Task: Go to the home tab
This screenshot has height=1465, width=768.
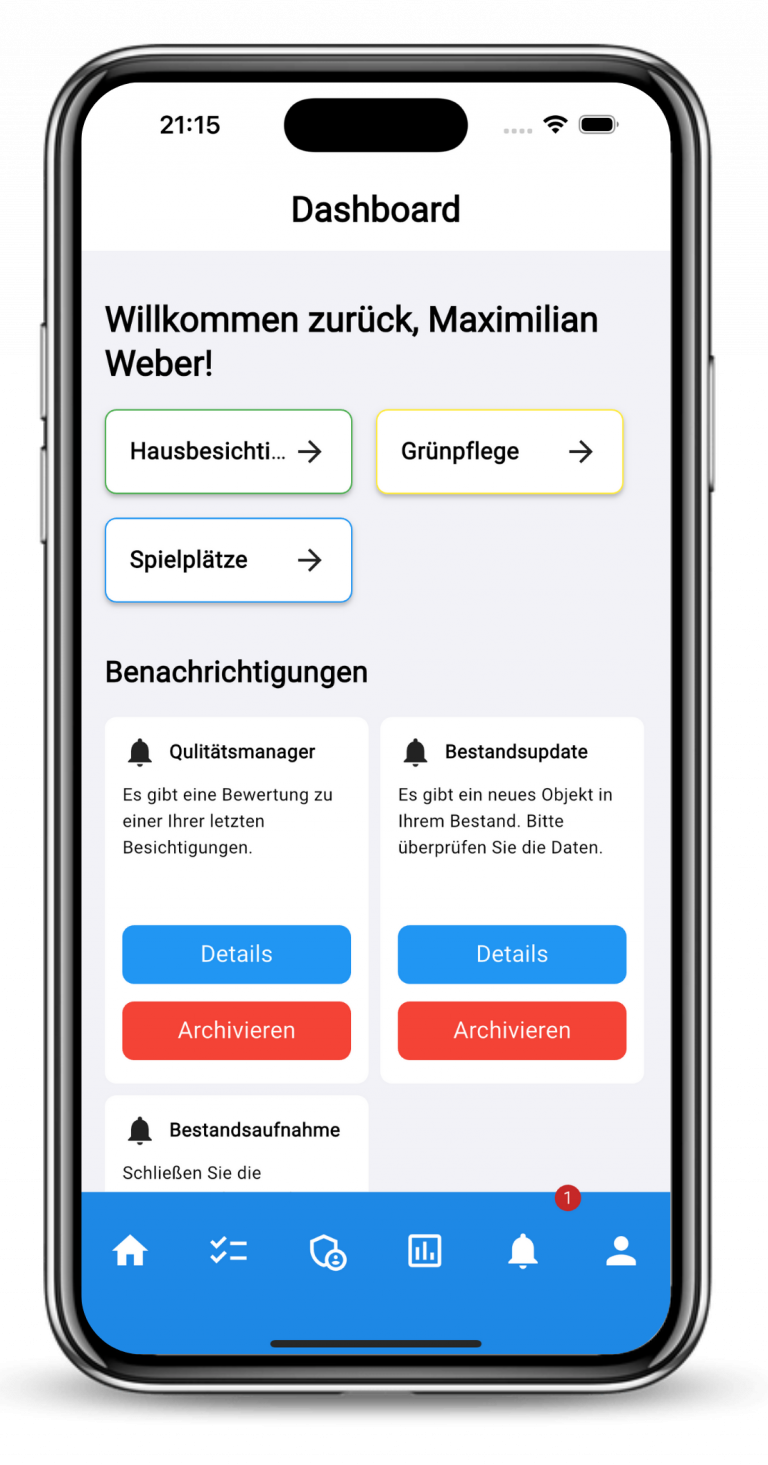Action: (130, 1251)
